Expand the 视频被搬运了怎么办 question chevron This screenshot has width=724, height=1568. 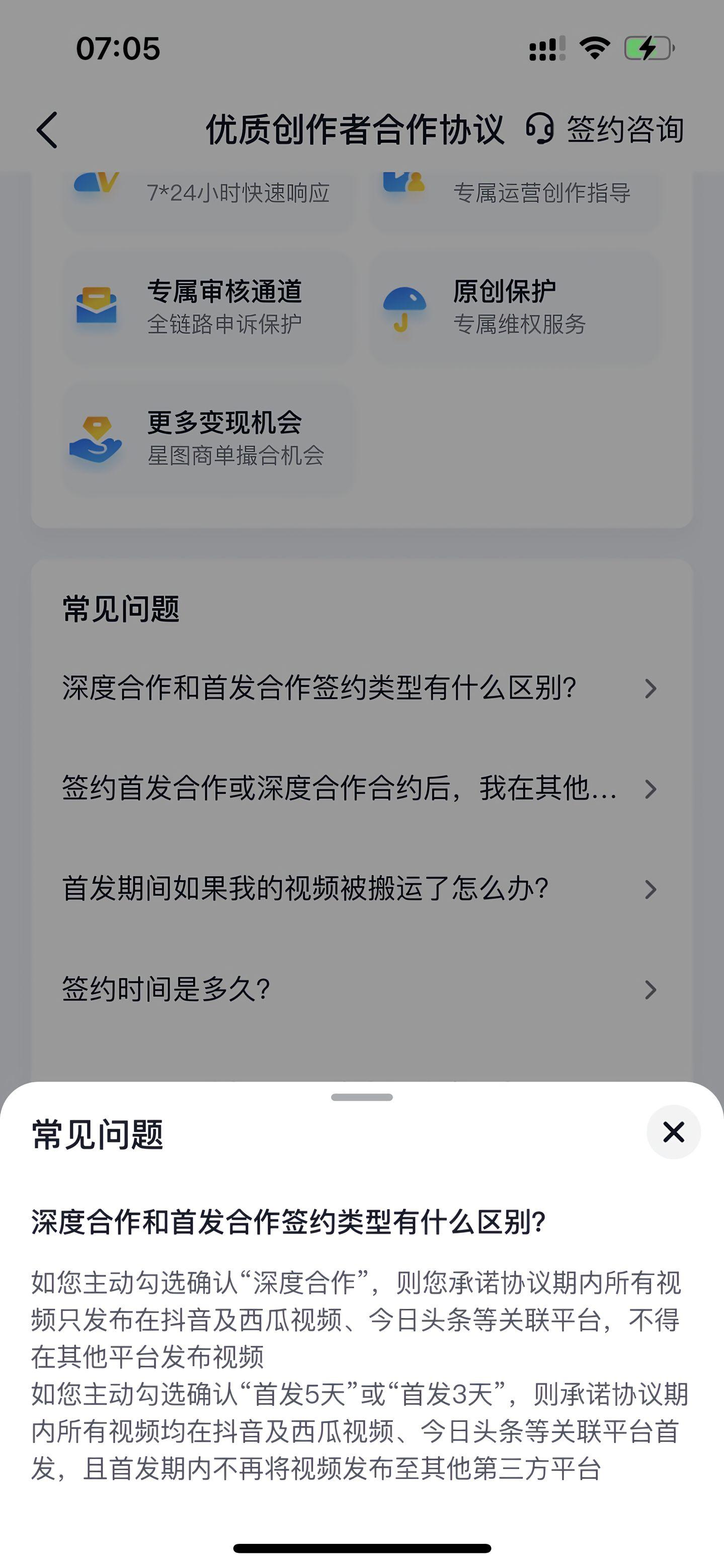point(652,890)
